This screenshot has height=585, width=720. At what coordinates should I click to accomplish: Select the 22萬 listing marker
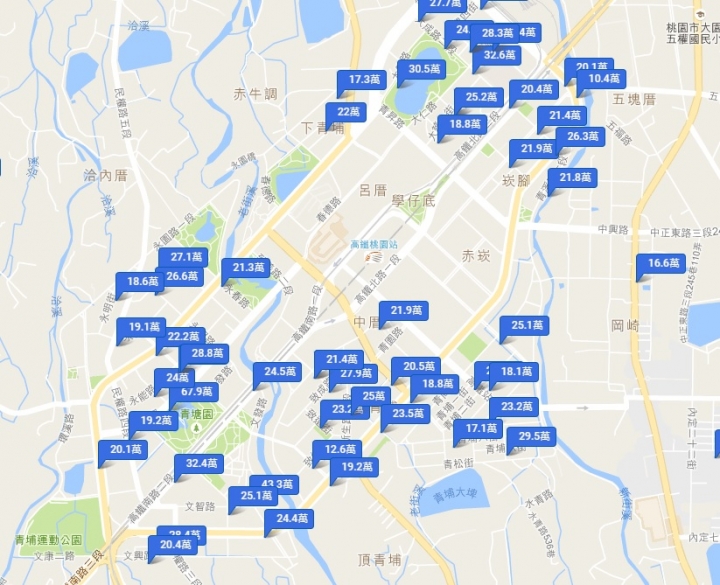(345, 112)
